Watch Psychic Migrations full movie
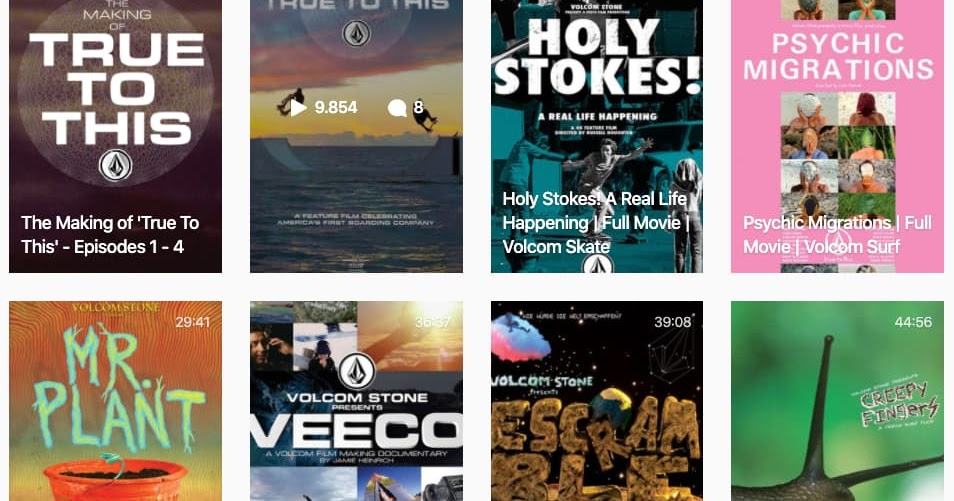This screenshot has width=954, height=501. pyautogui.click(x=837, y=135)
